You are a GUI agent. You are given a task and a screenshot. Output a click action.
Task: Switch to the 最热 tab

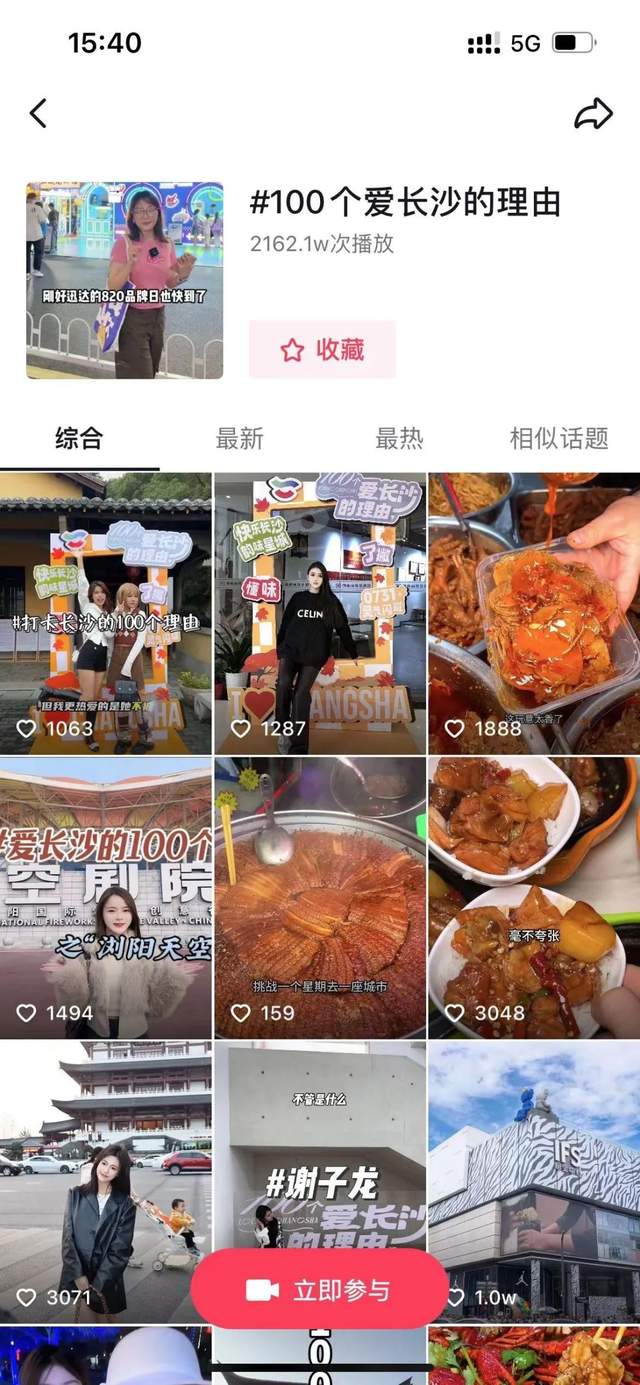pos(399,438)
